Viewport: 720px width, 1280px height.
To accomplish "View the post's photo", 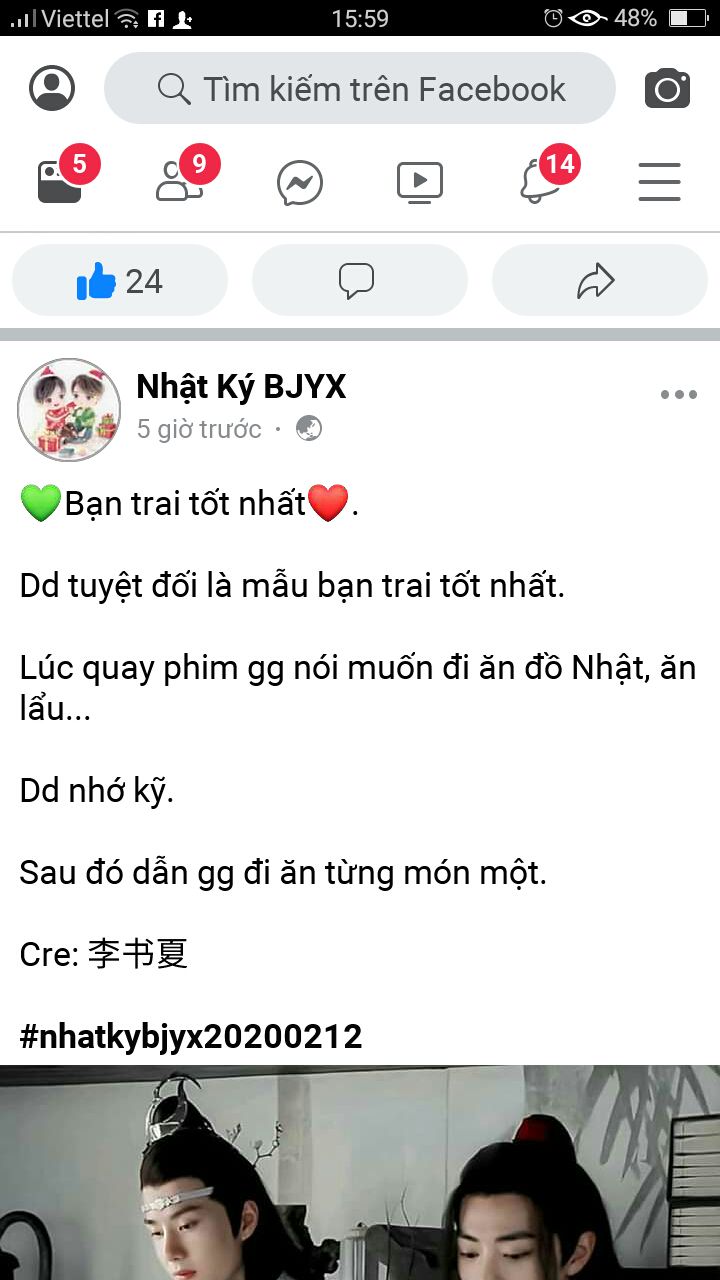I will point(360,1172).
